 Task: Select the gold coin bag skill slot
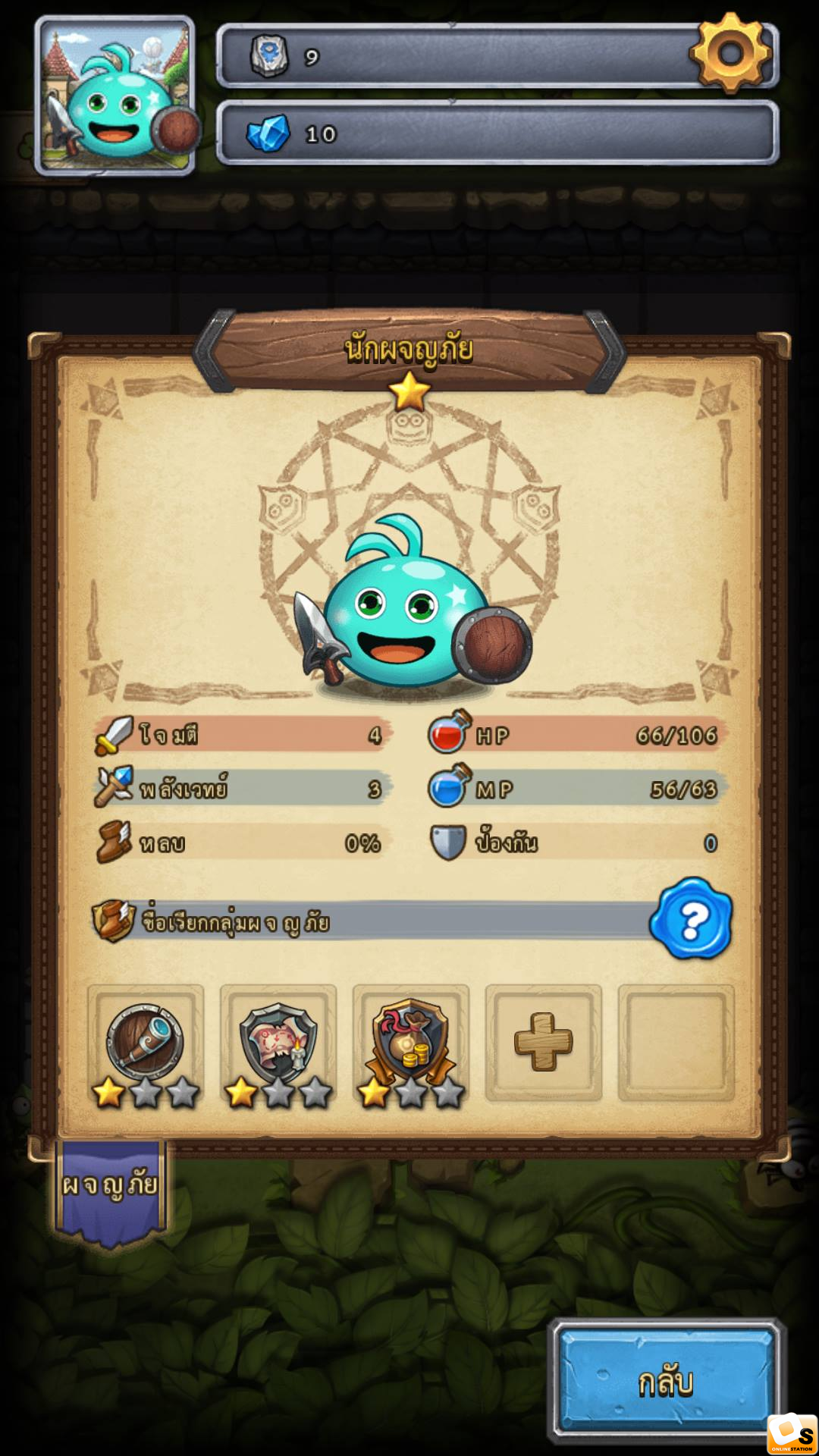pos(411,1043)
